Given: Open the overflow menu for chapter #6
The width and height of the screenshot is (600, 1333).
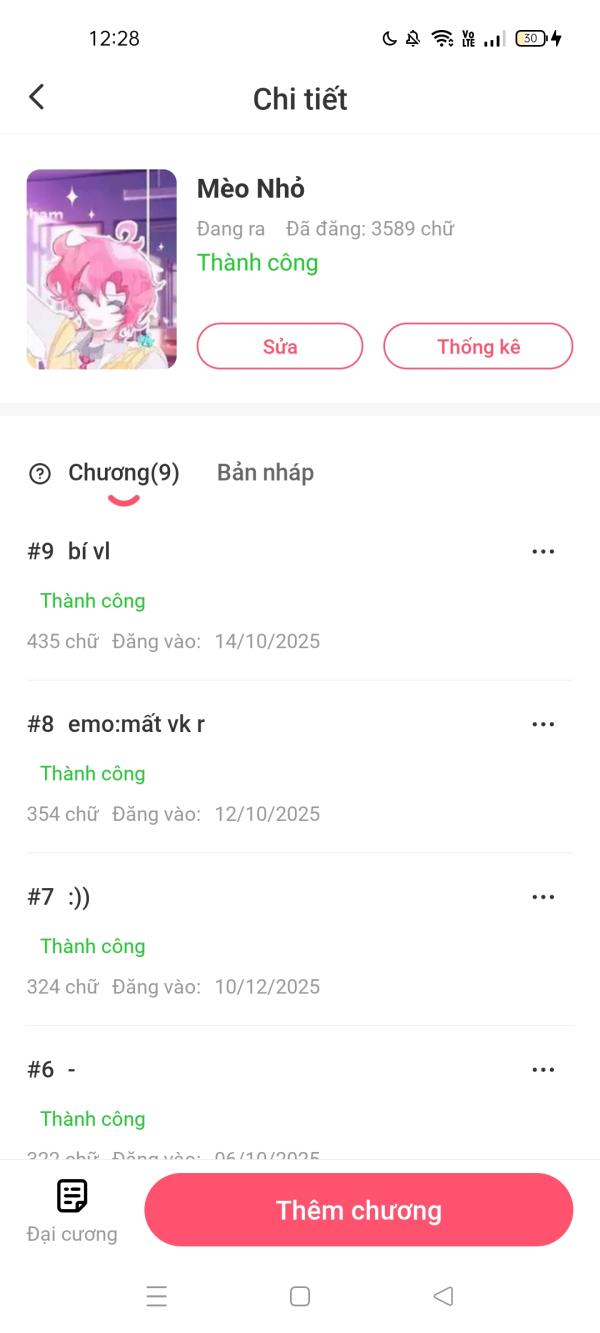Looking at the screenshot, I should (543, 1070).
